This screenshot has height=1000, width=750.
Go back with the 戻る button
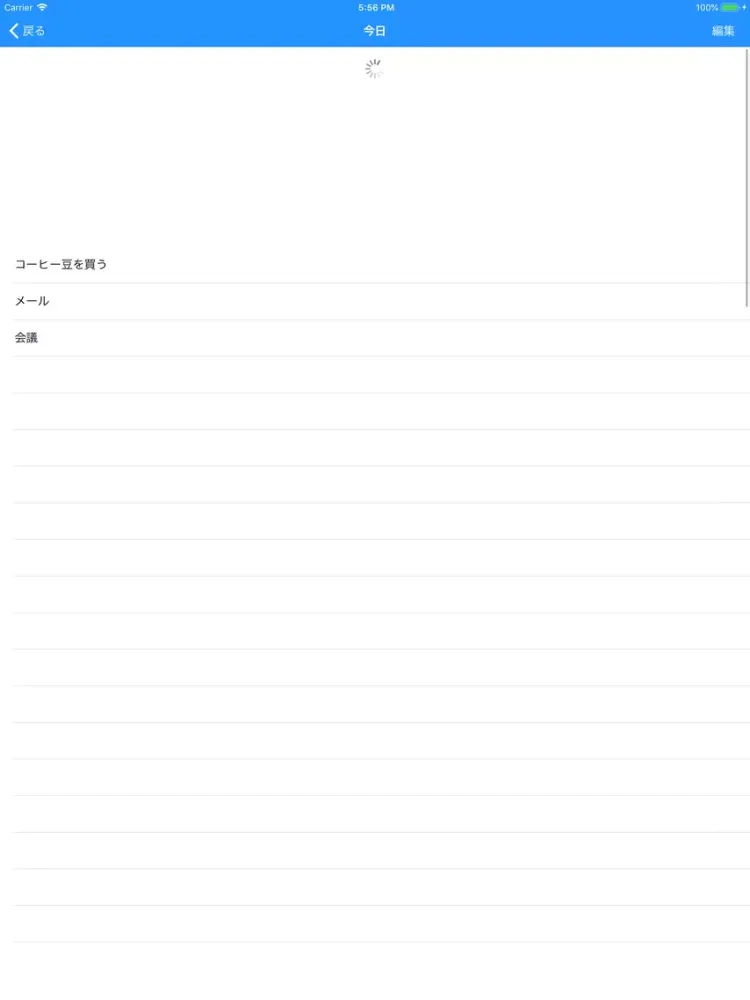28,31
